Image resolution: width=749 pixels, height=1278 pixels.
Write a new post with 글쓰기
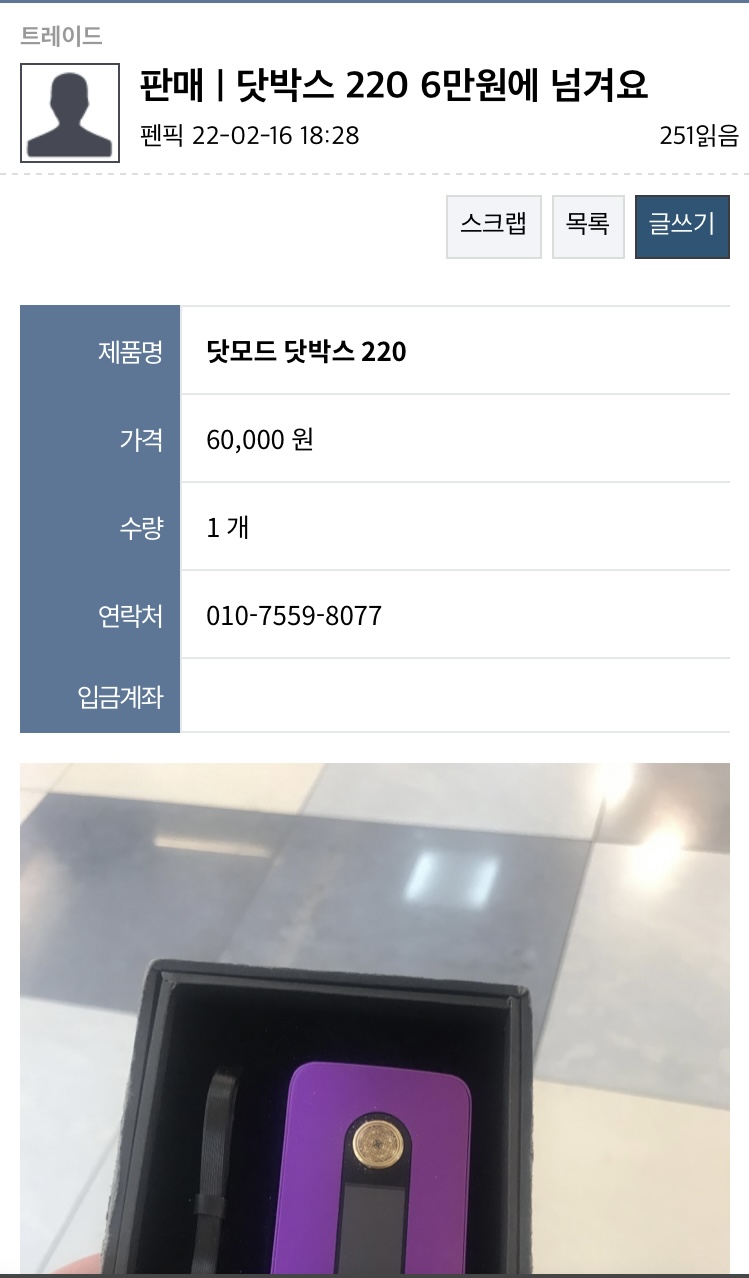coord(682,226)
